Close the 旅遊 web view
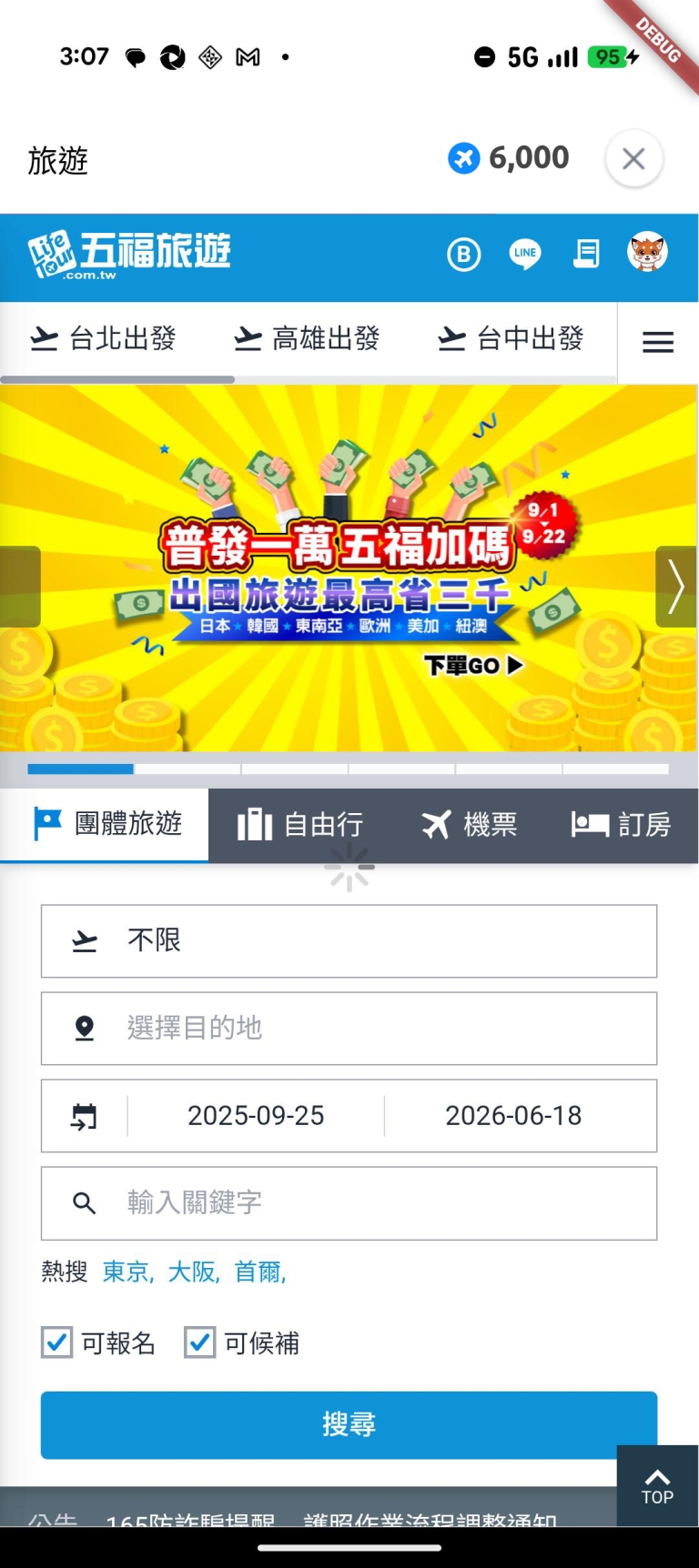Image resolution: width=699 pixels, height=1568 pixels. (633, 159)
